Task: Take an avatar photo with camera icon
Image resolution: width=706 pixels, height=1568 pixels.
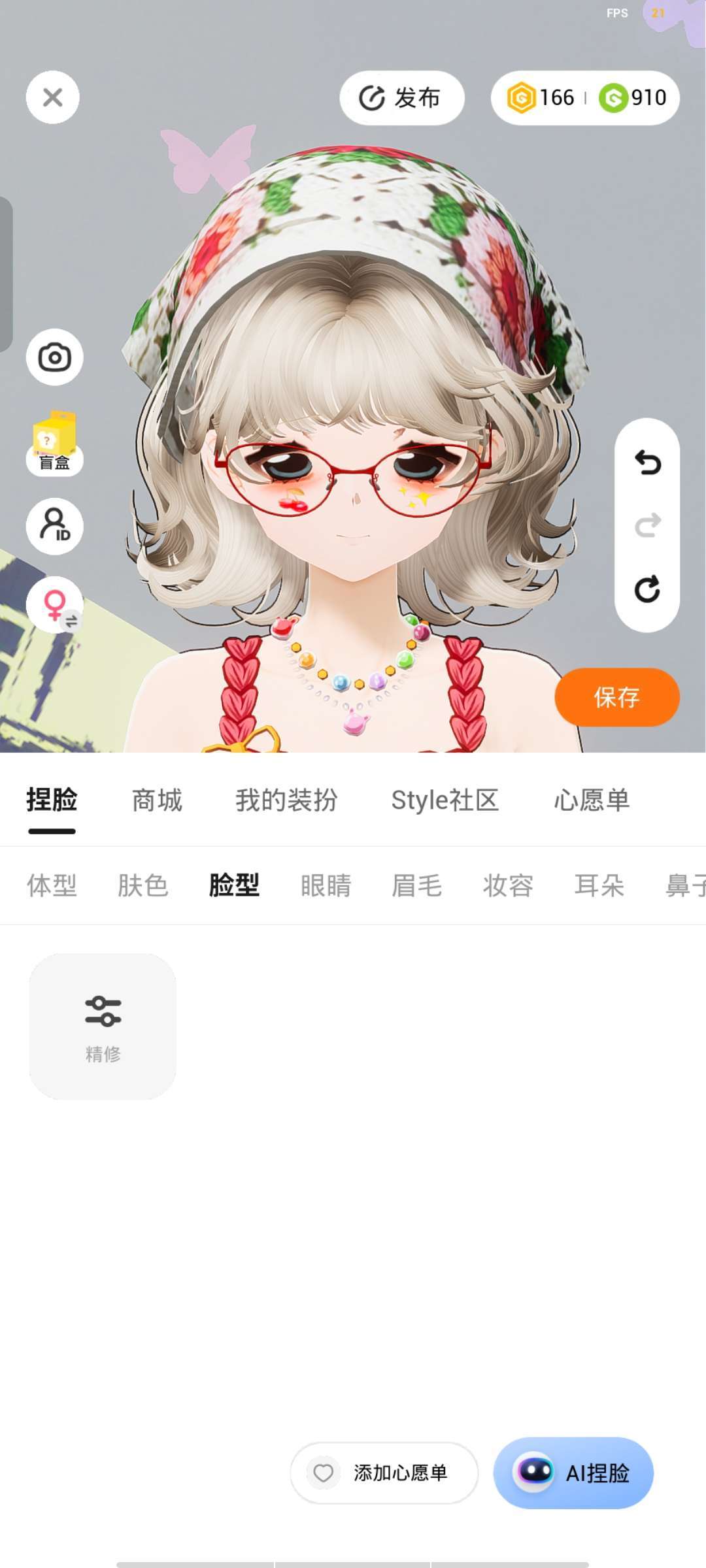Action: tap(54, 357)
